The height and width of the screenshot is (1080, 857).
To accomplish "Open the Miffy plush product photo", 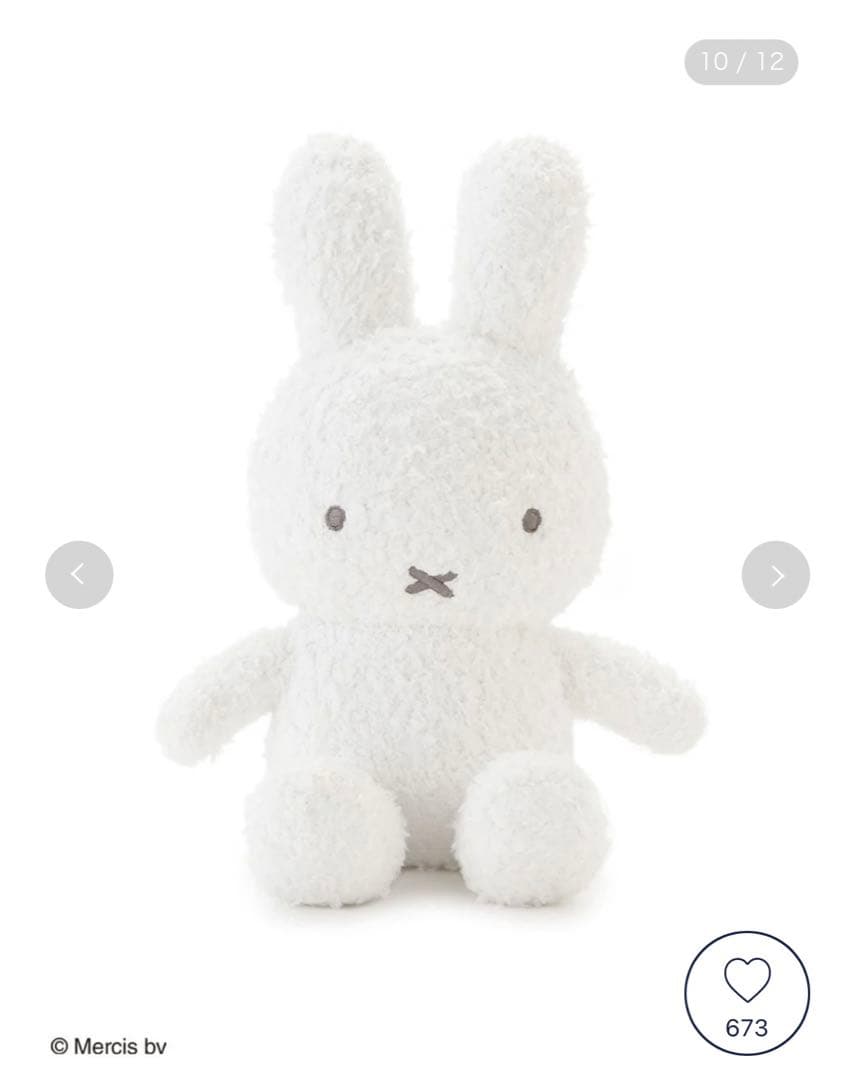I will (x=430, y=560).
